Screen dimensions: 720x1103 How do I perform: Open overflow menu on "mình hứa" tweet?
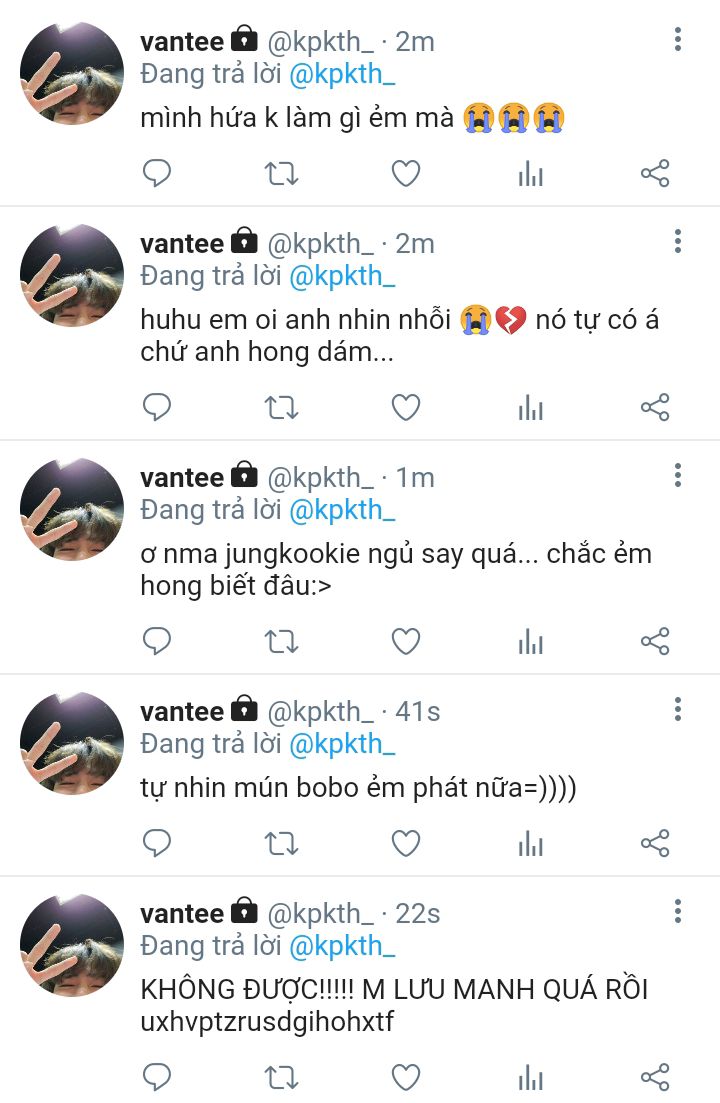[678, 40]
